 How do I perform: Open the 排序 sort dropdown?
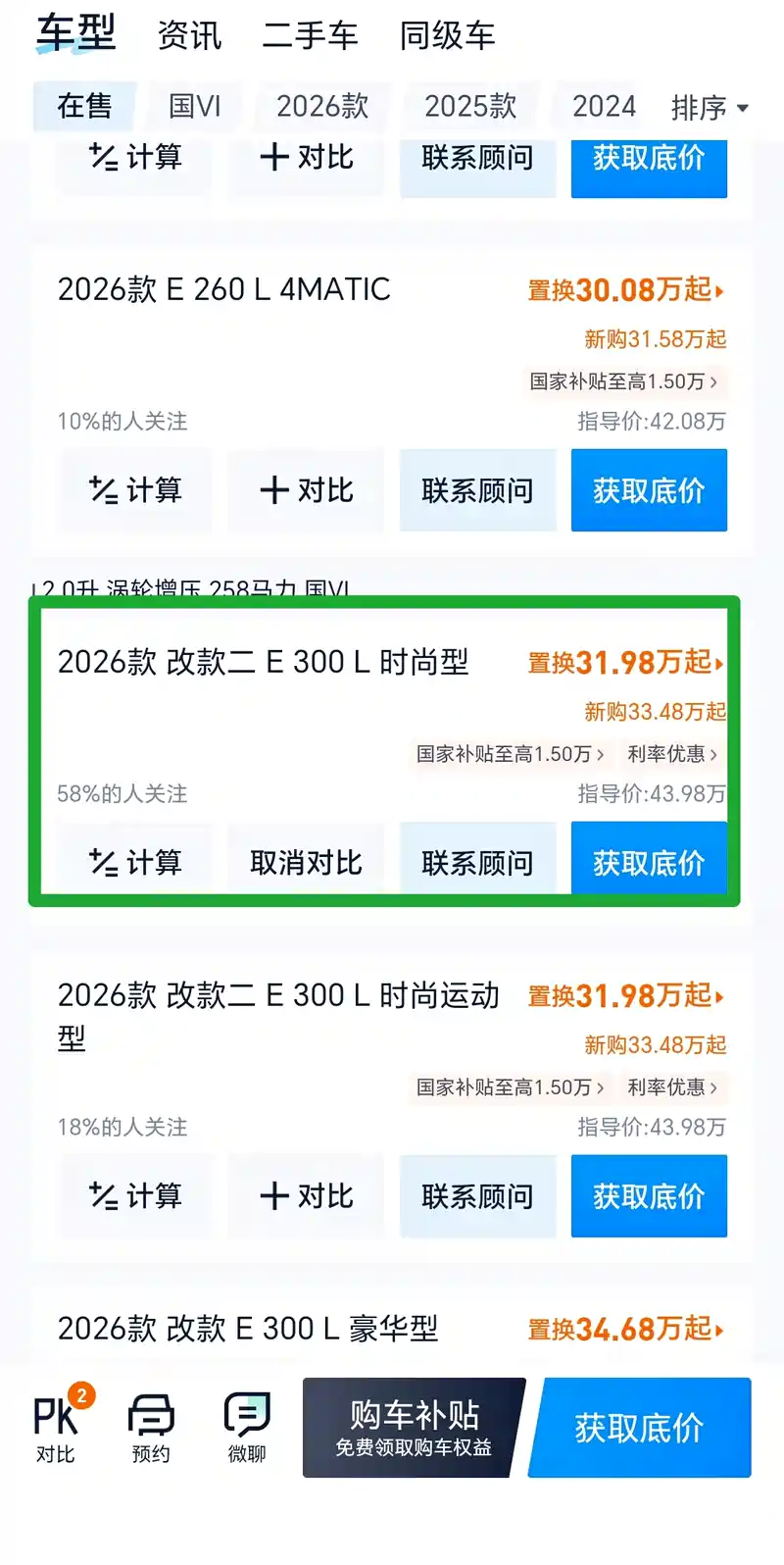[x=710, y=107]
